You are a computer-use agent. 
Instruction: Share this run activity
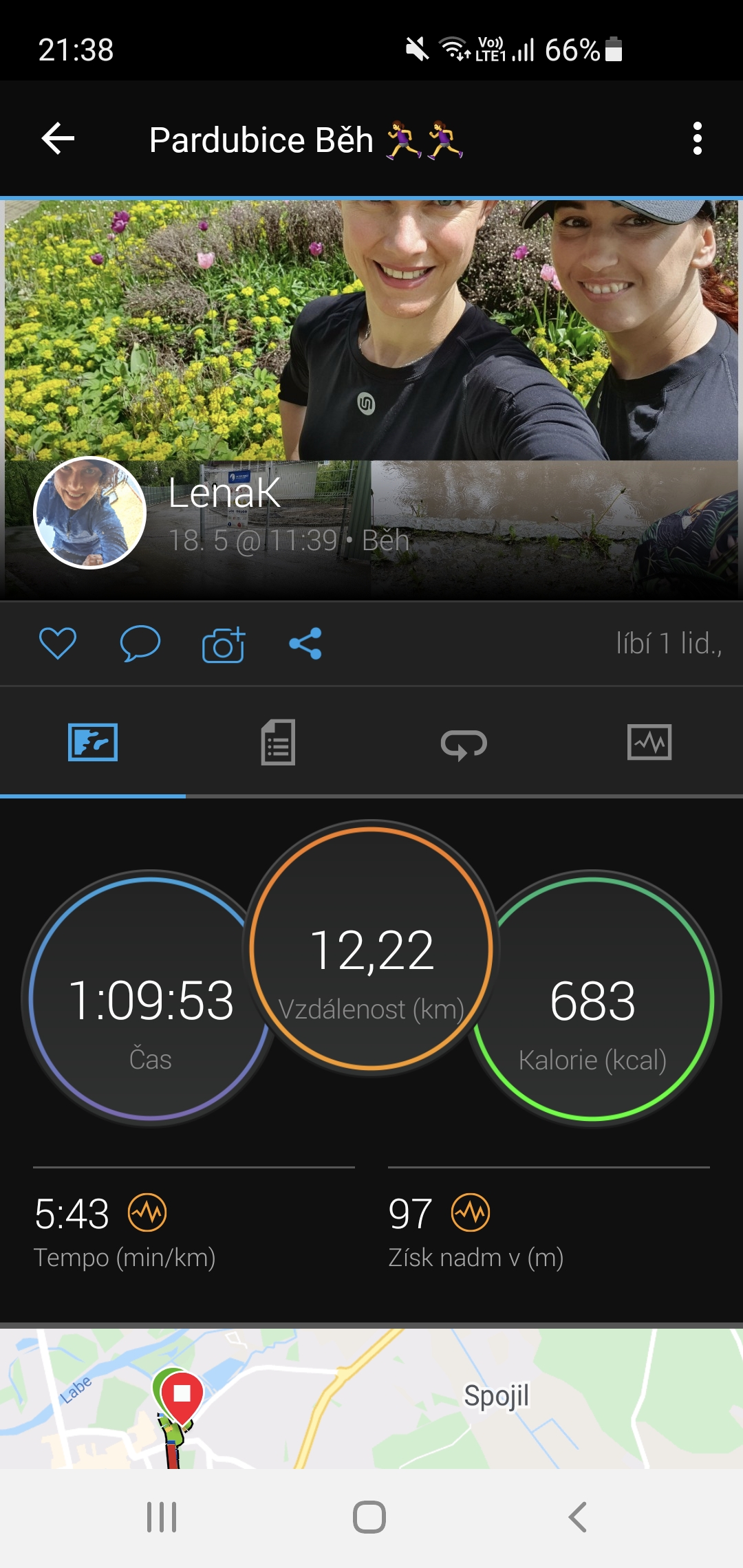305,644
